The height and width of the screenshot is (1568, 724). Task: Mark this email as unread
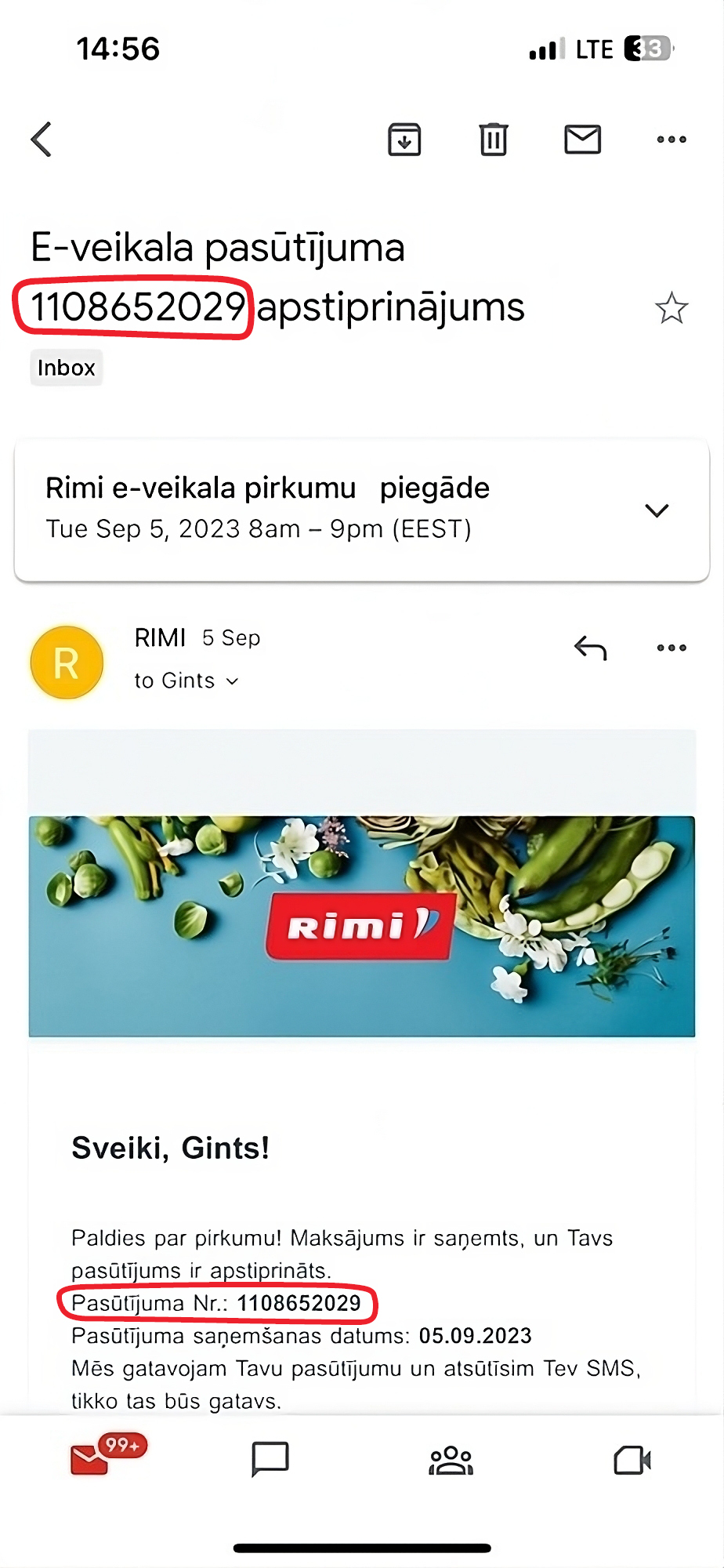click(x=582, y=140)
